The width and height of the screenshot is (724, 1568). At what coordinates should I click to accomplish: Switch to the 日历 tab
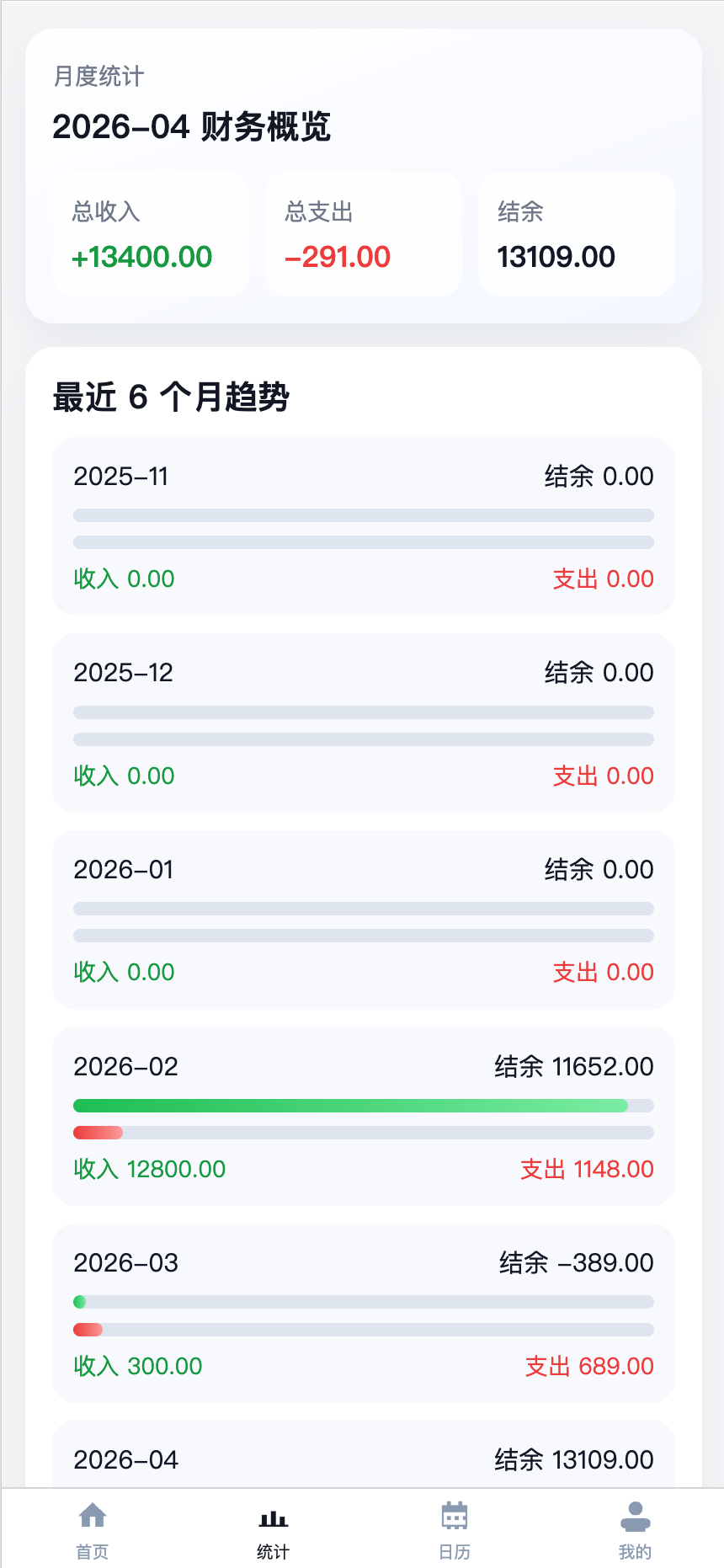click(x=453, y=1528)
